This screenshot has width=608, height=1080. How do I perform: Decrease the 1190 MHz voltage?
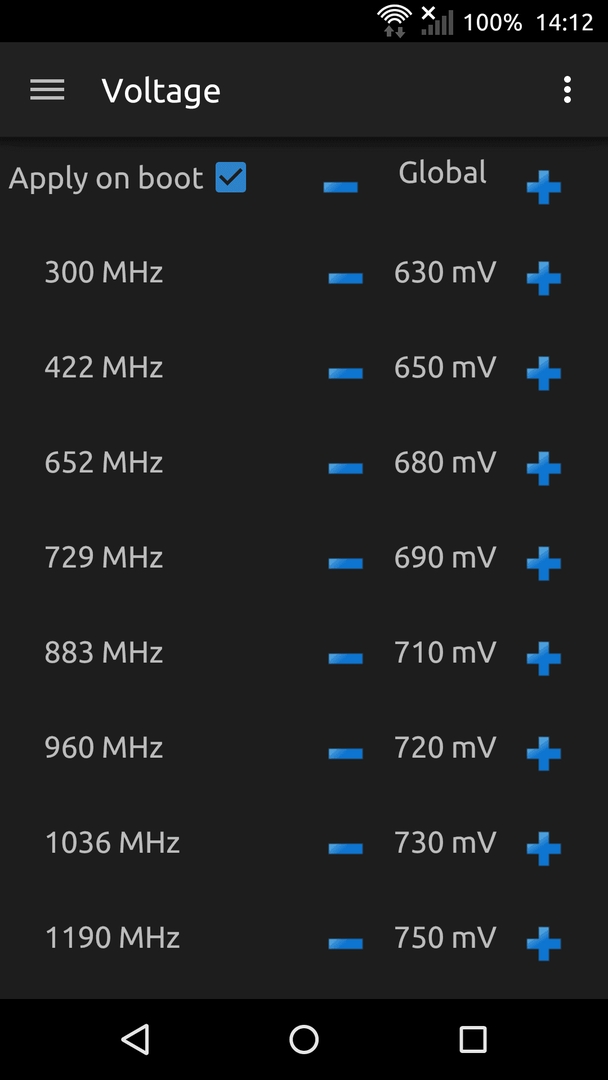tap(346, 944)
